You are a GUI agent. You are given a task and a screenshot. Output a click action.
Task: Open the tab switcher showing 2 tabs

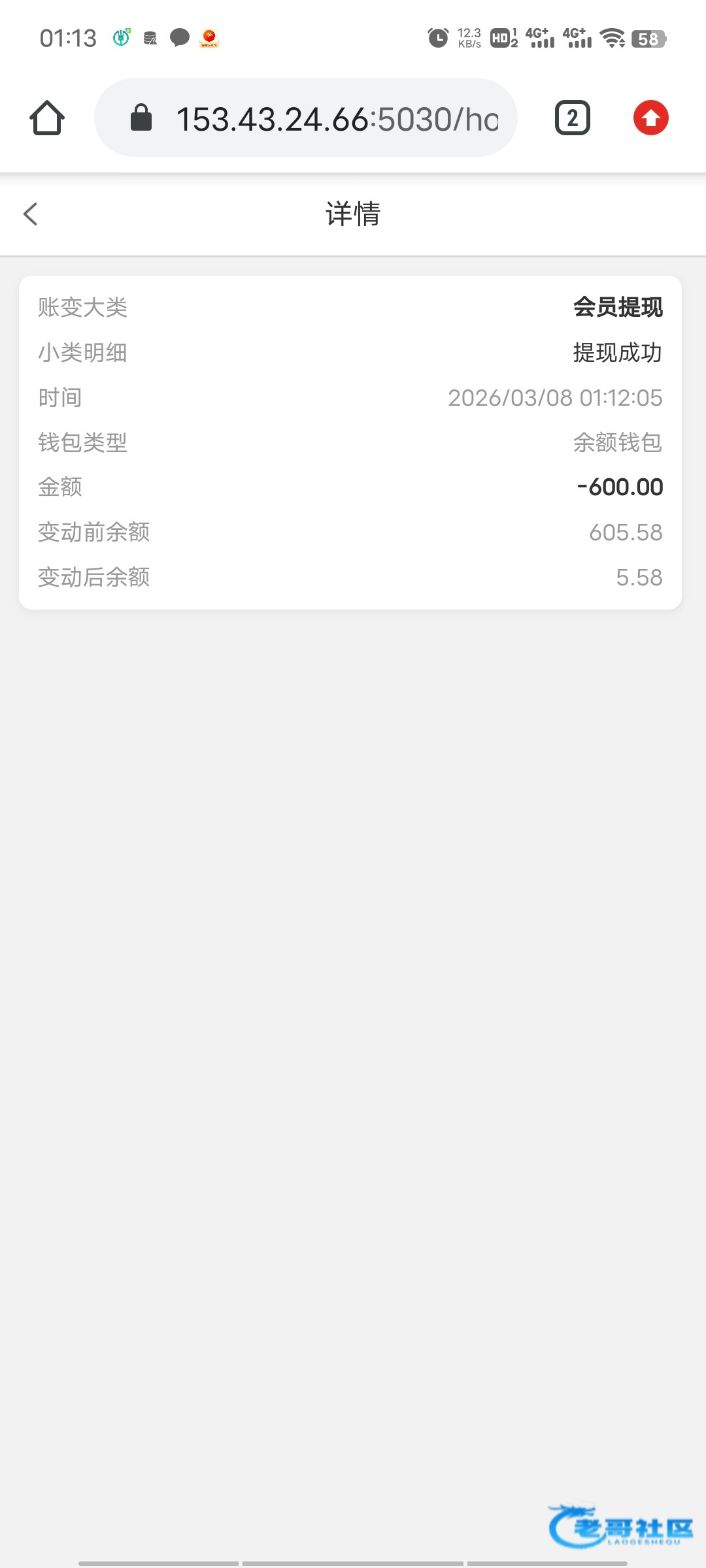(x=572, y=118)
